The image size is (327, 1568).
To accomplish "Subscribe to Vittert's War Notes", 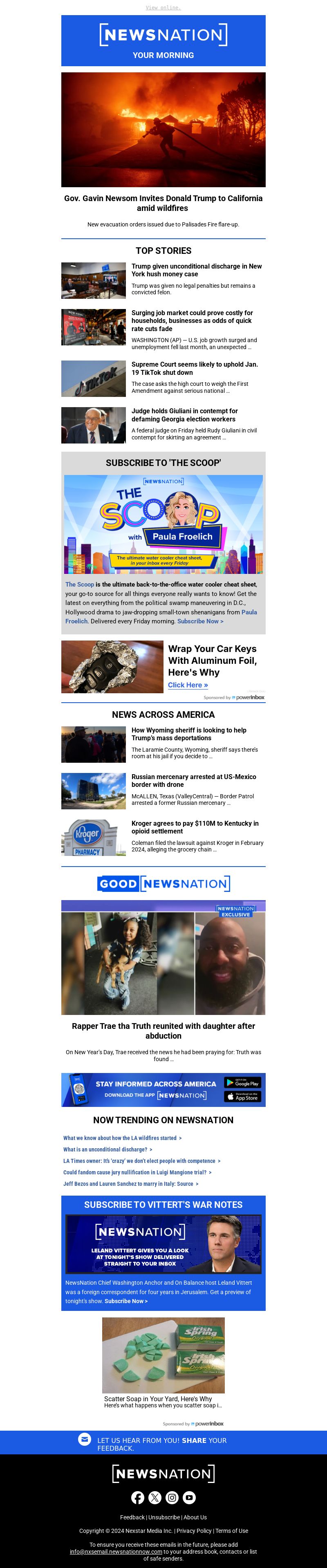I will (x=126, y=1301).
